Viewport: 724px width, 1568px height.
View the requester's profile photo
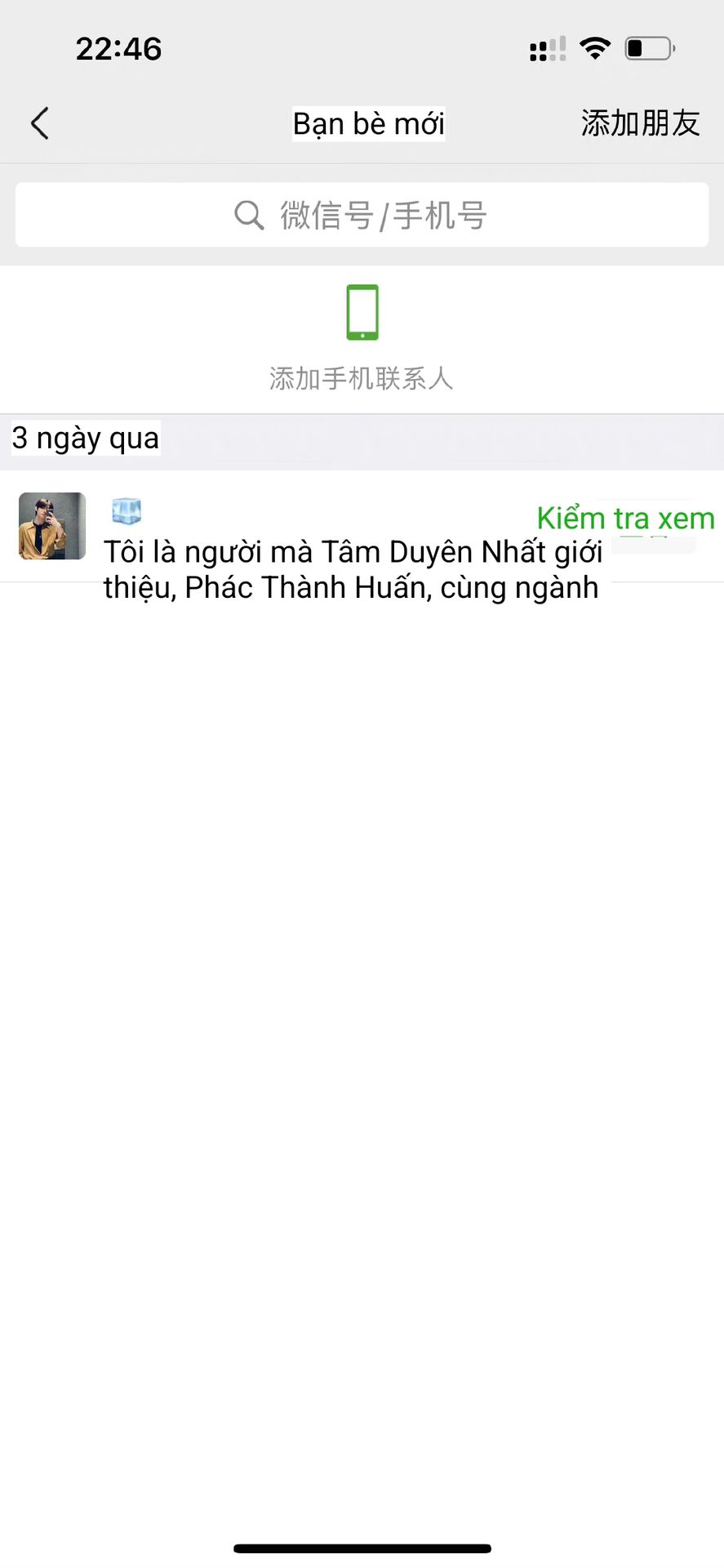point(52,526)
